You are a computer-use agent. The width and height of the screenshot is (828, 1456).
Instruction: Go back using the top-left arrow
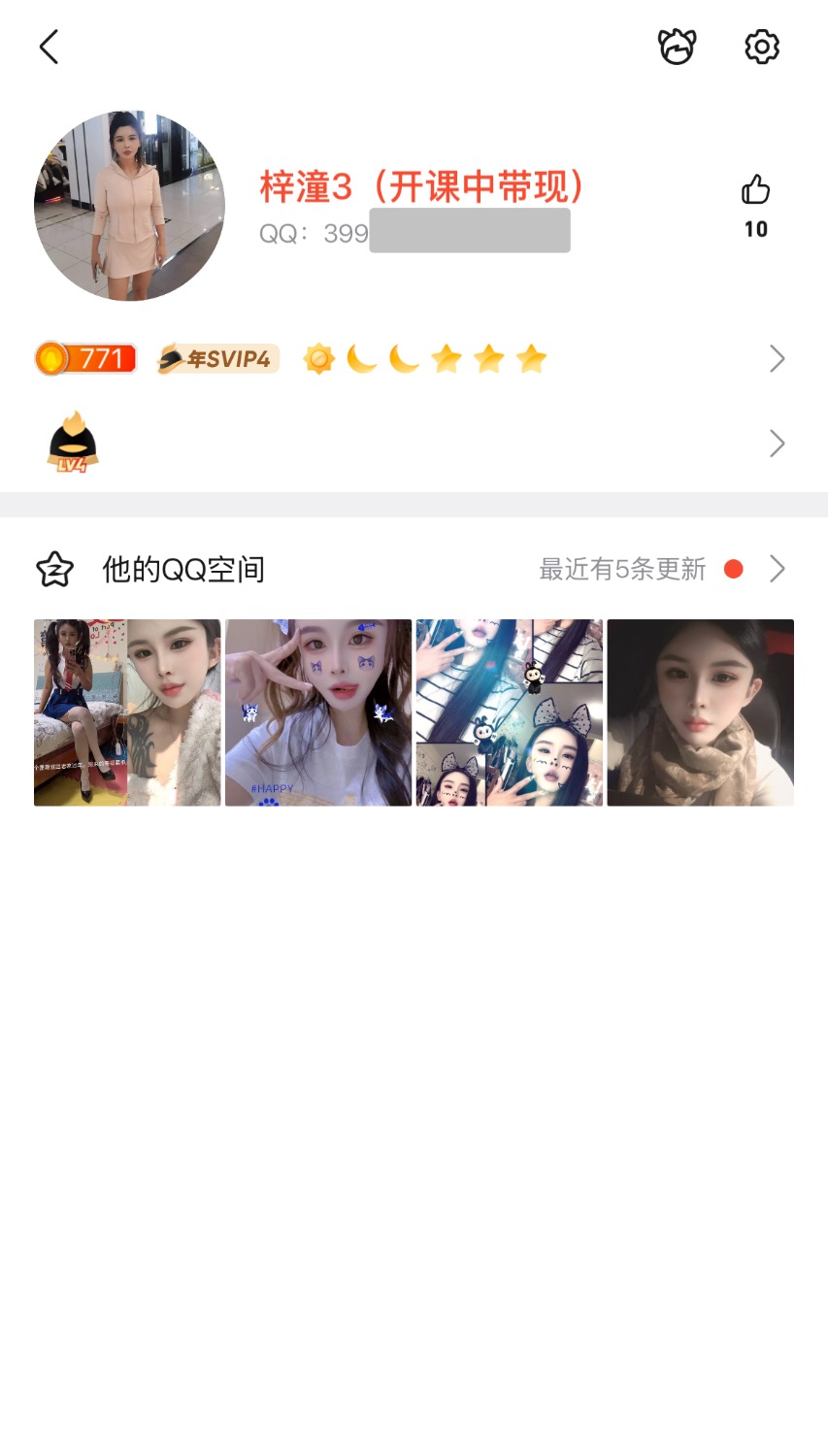tap(49, 47)
